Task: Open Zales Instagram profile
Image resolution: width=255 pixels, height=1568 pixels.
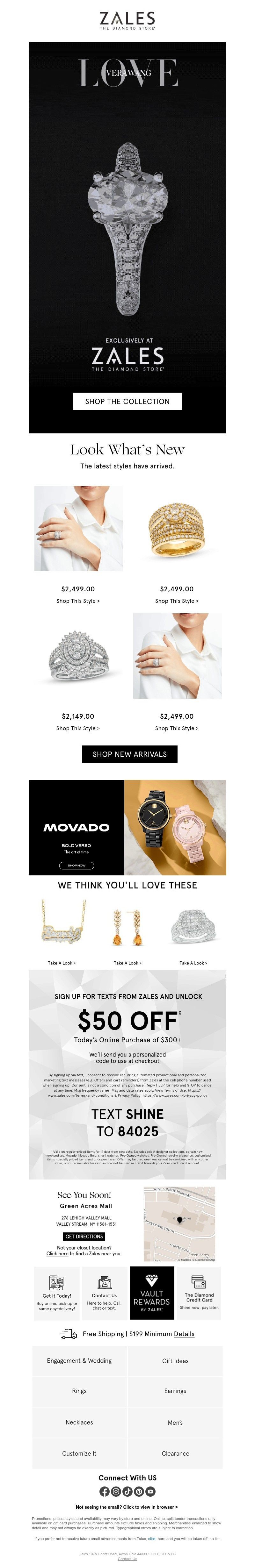Action: (x=116, y=1491)
